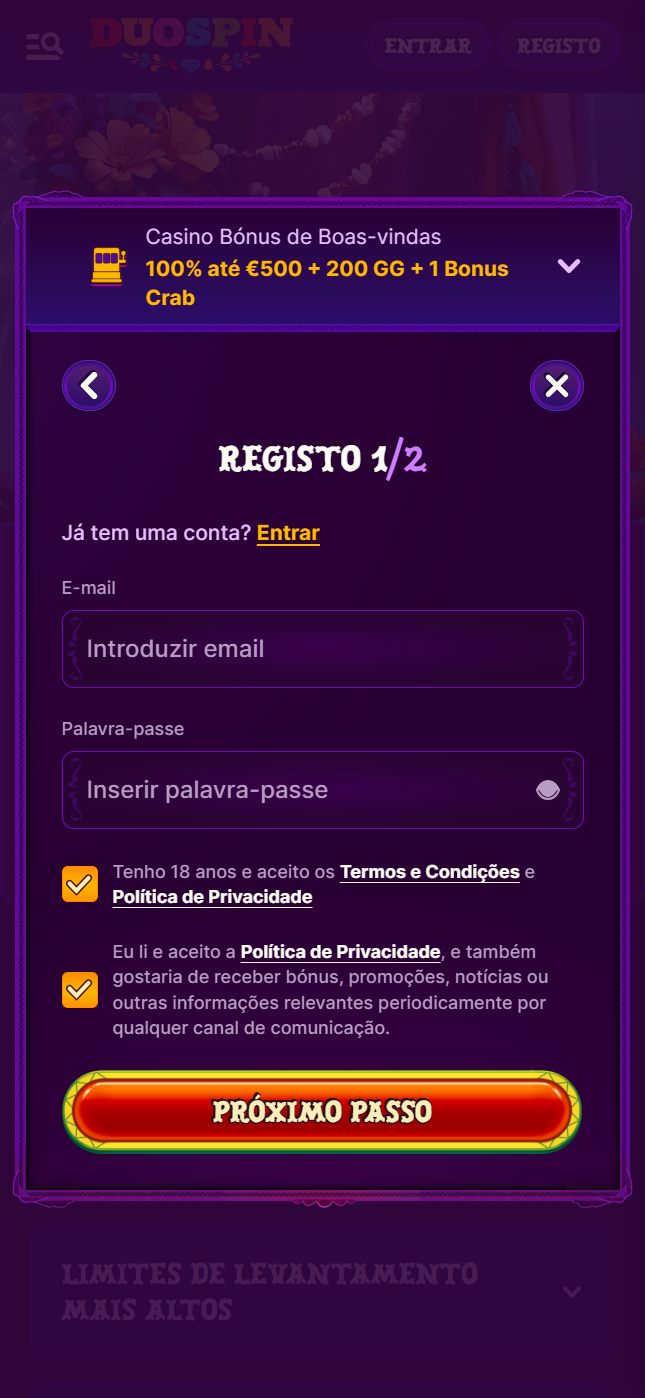Focus the Palavra-passe input field
This screenshot has height=1398, width=645.
point(300,790)
